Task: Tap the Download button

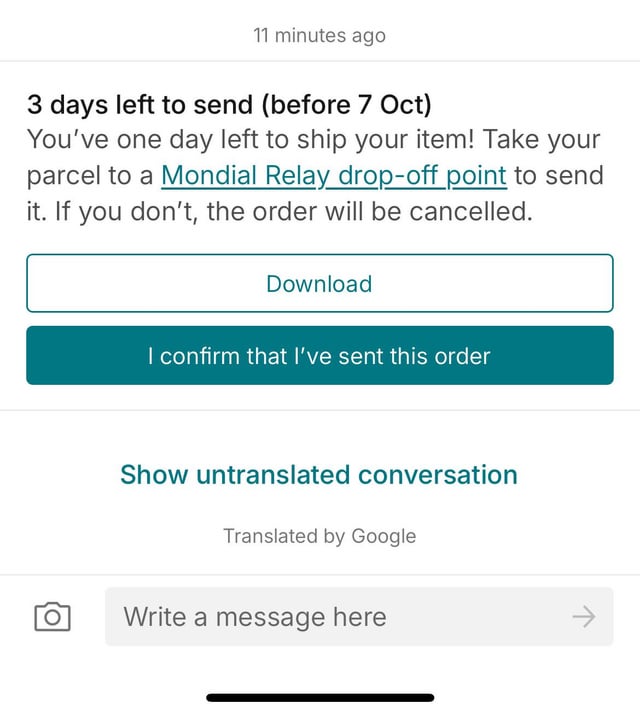Action: point(319,284)
